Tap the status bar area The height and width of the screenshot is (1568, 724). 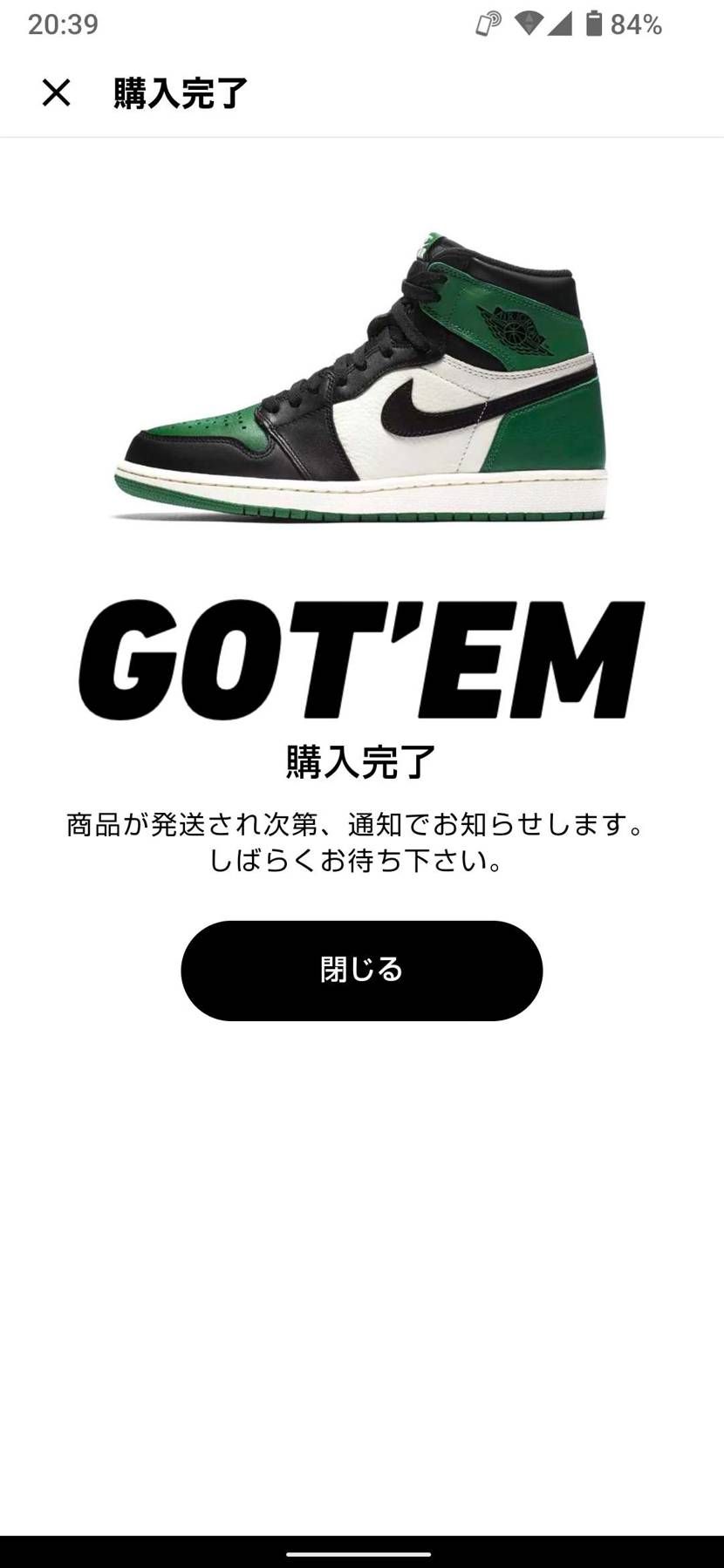pos(361,25)
